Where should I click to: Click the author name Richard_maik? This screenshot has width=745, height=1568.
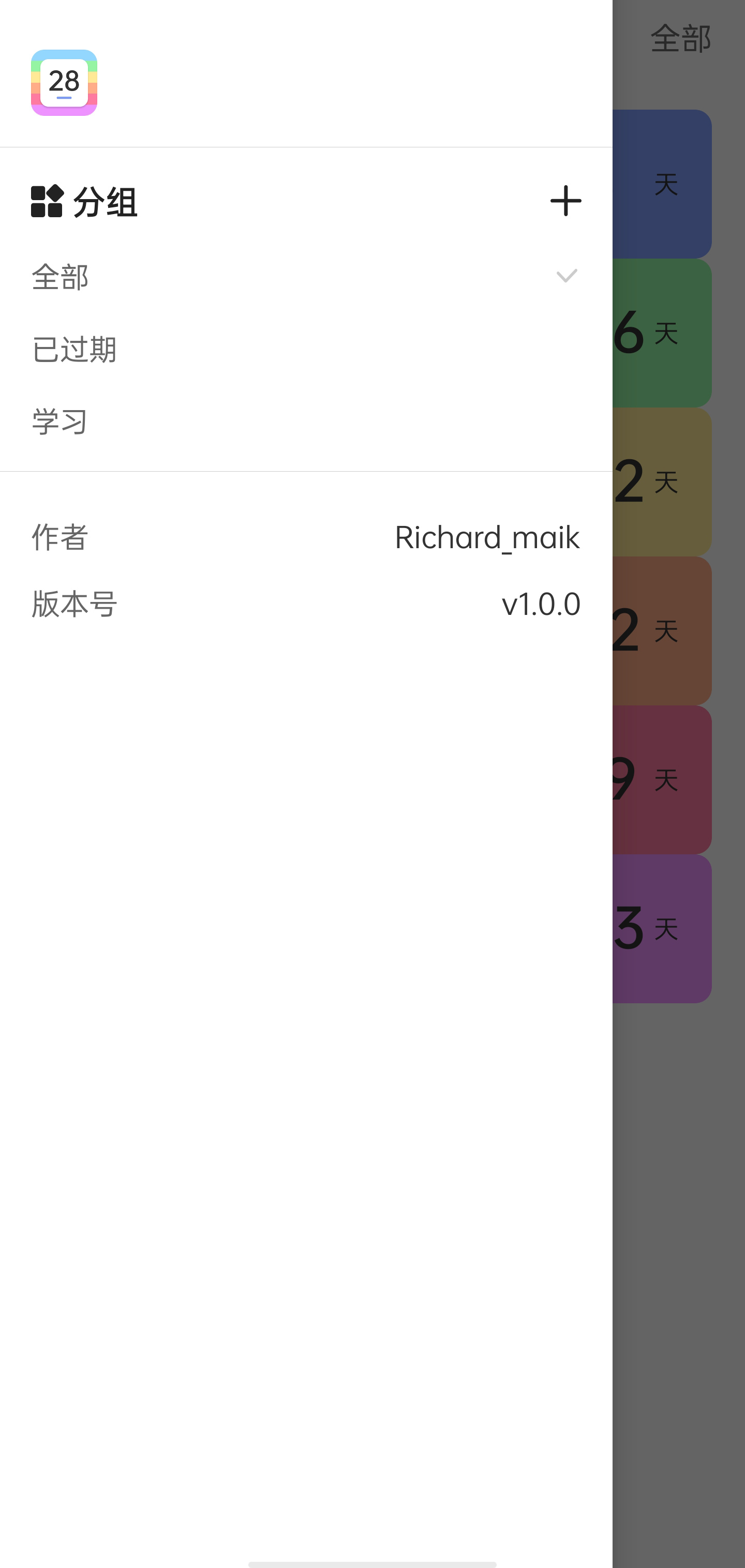pyautogui.click(x=487, y=537)
